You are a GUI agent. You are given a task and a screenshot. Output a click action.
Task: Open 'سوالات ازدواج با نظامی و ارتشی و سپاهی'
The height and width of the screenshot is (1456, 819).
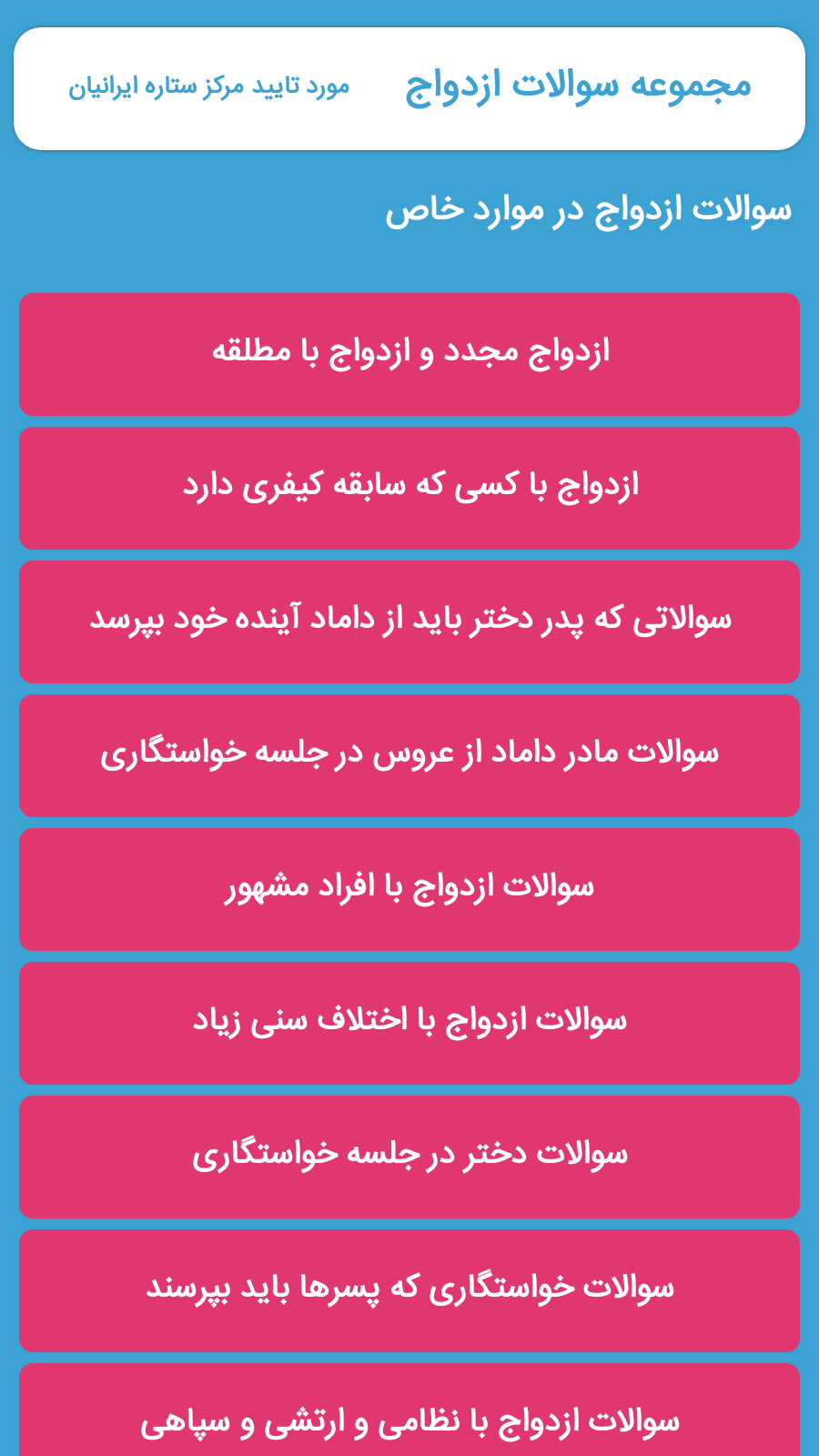coord(409,1418)
